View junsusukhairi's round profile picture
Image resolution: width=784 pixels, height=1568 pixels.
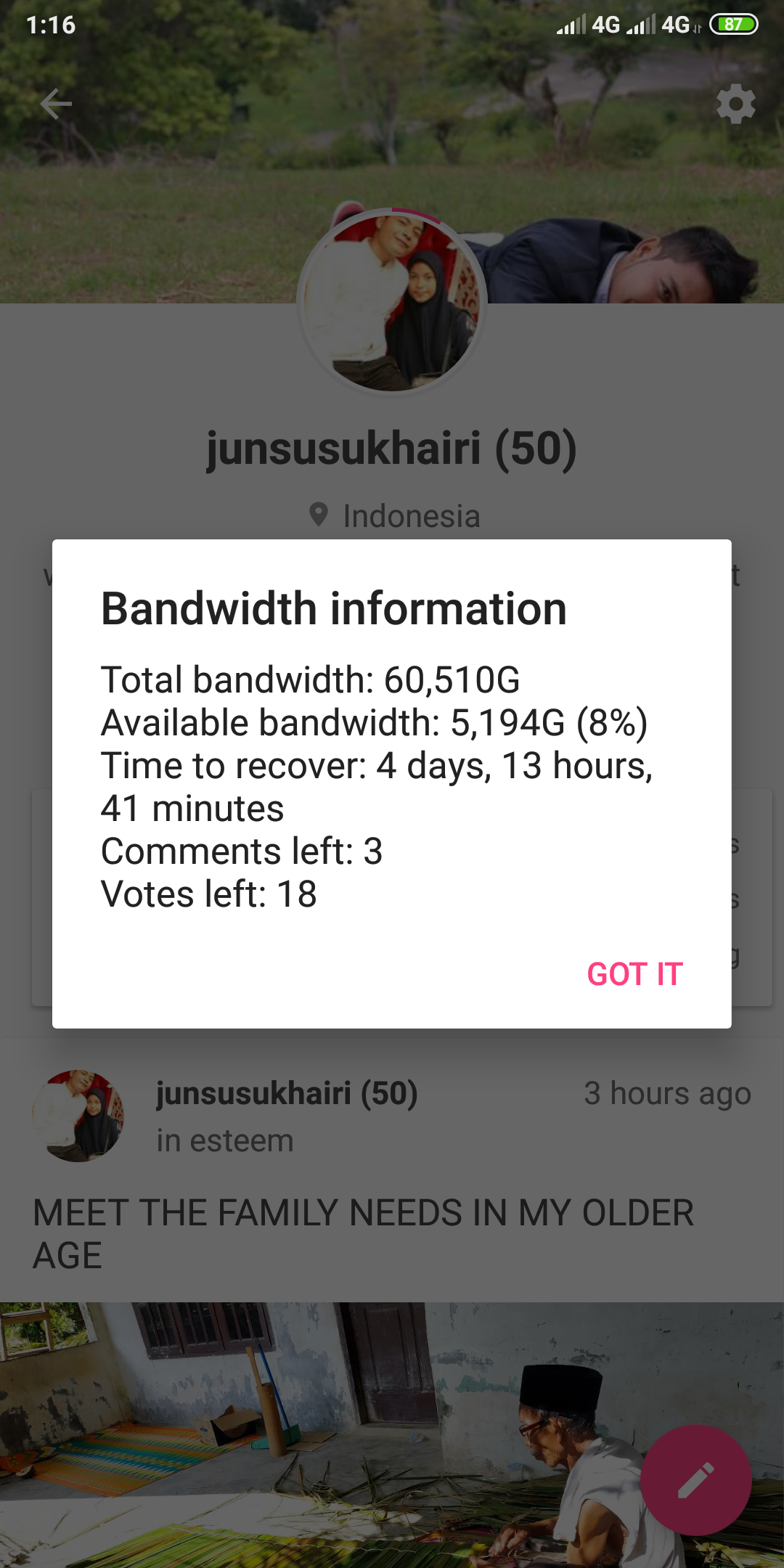coord(392,301)
